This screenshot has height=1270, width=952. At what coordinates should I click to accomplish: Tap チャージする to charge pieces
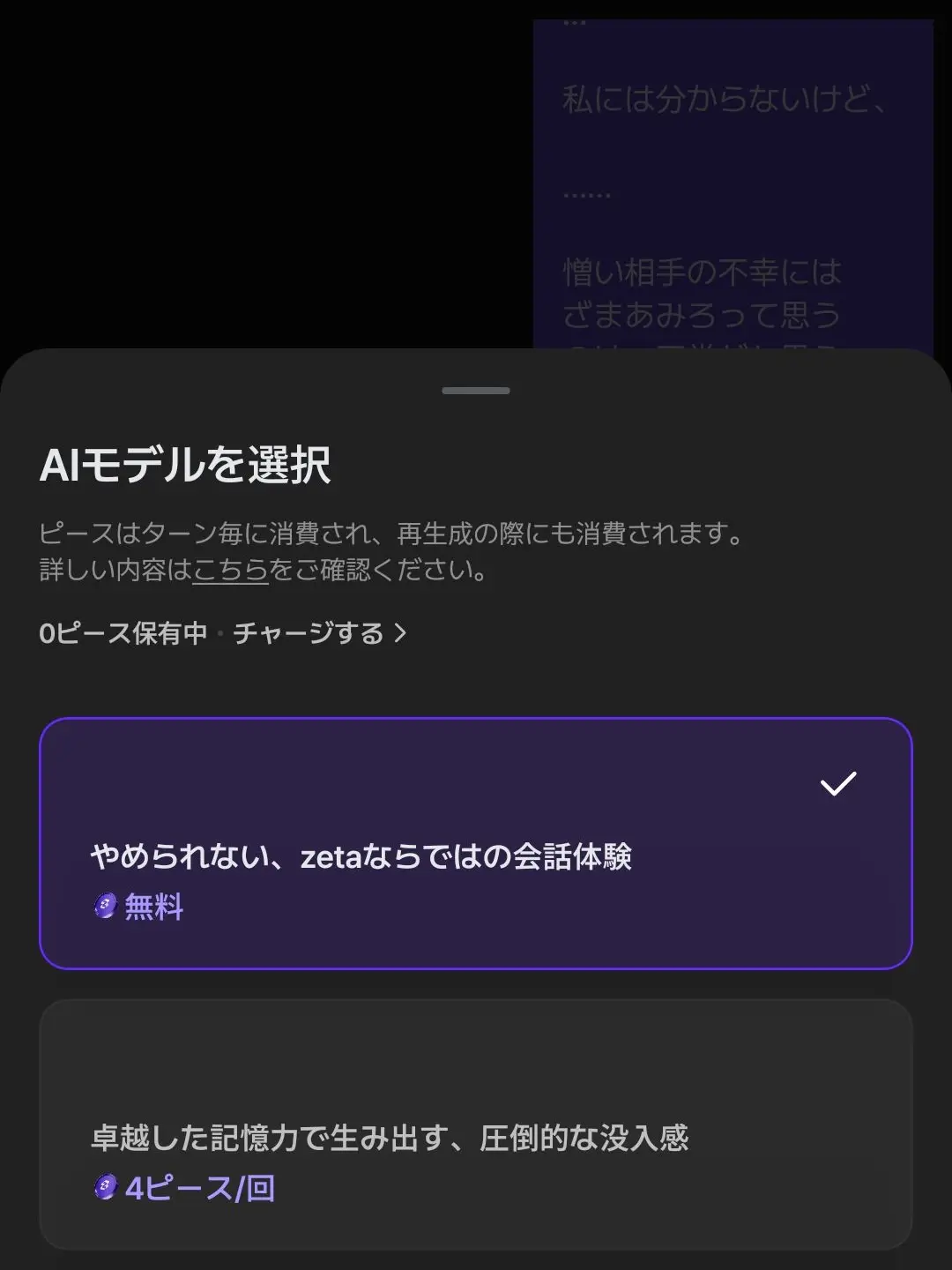[x=318, y=633]
